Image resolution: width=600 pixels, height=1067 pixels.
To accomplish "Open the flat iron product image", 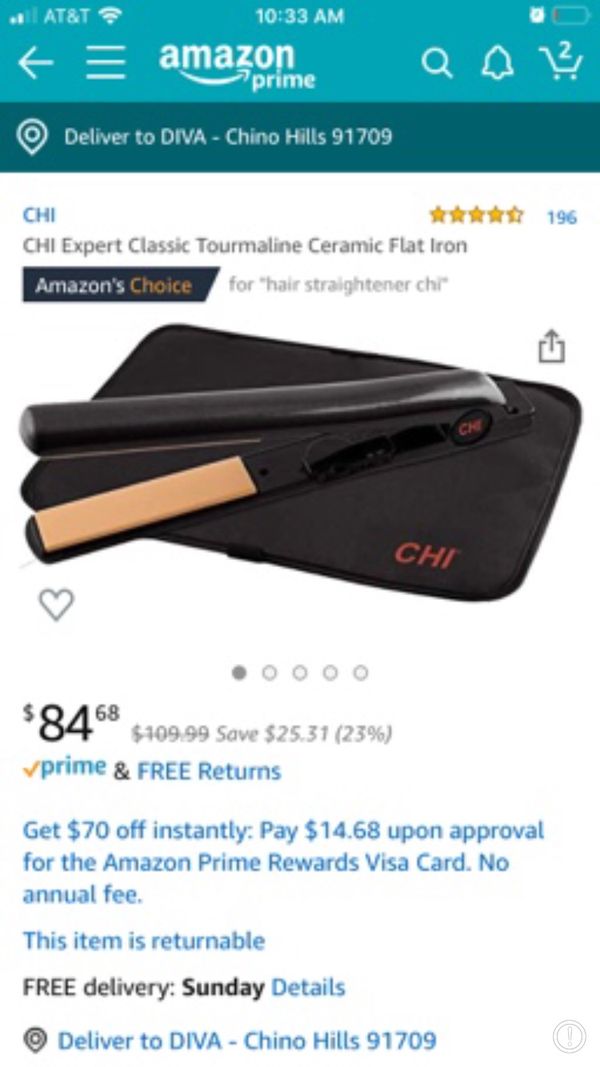I will (300, 460).
